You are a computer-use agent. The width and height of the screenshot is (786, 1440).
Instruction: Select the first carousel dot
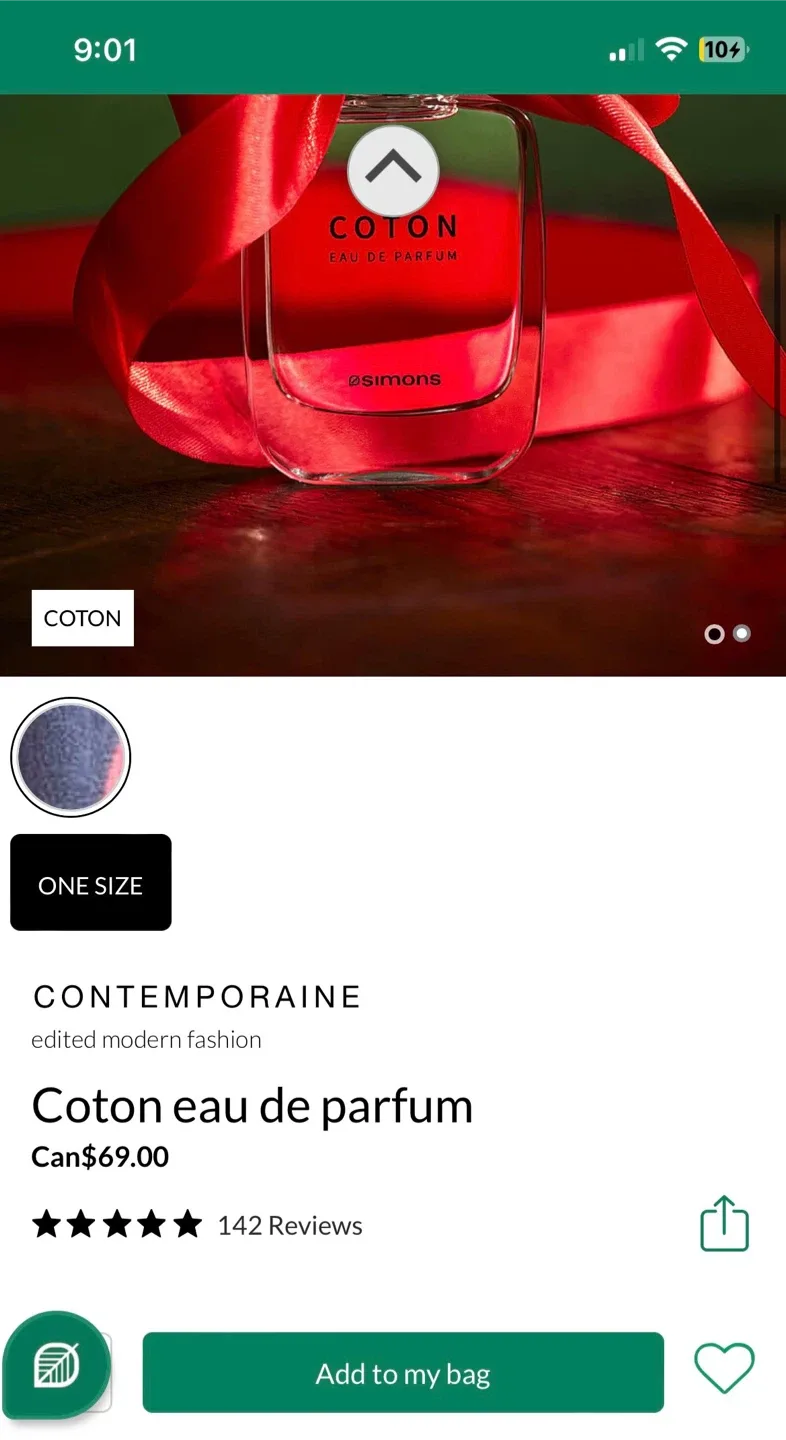[x=715, y=633]
